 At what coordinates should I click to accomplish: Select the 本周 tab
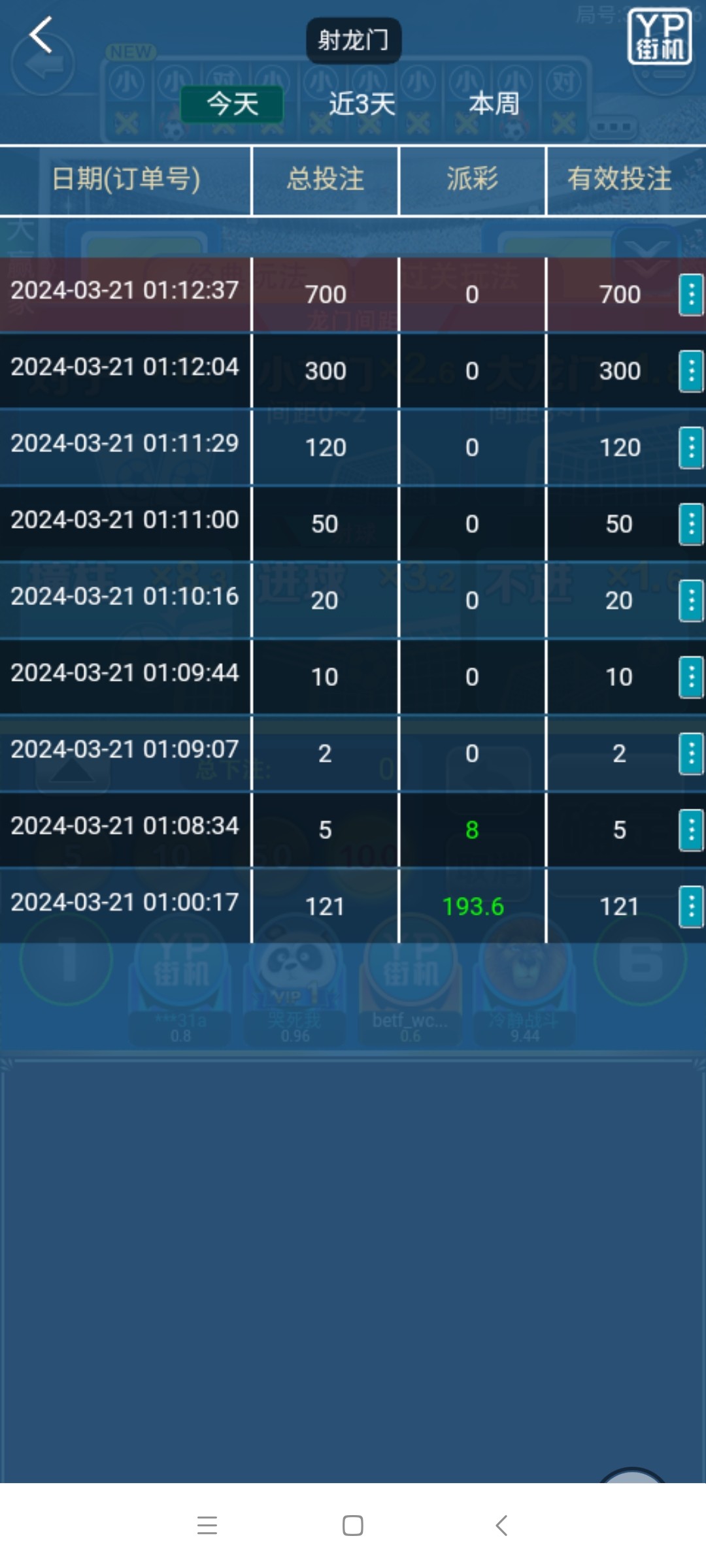tap(494, 104)
